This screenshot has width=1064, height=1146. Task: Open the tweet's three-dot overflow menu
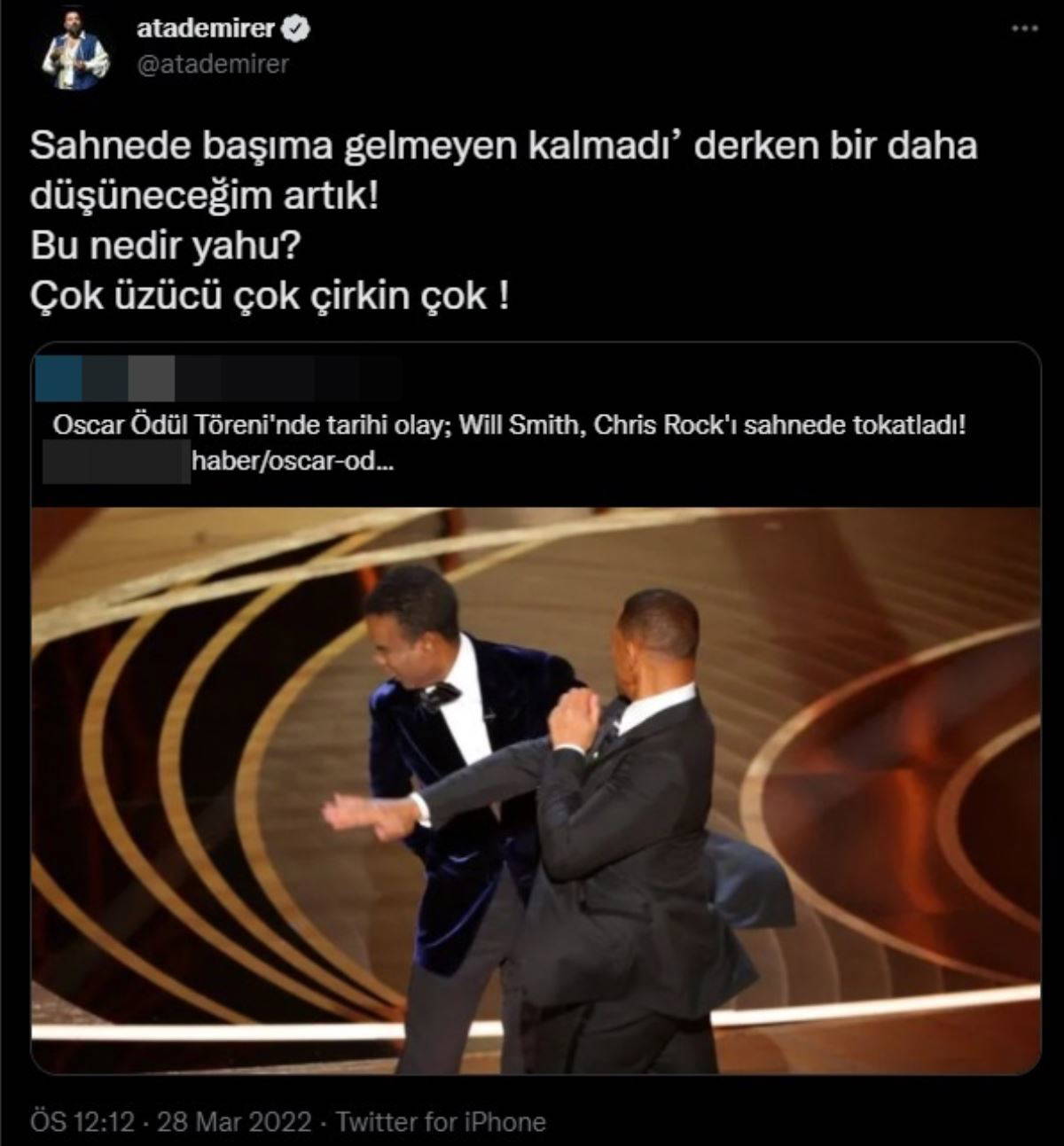click(x=1025, y=29)
